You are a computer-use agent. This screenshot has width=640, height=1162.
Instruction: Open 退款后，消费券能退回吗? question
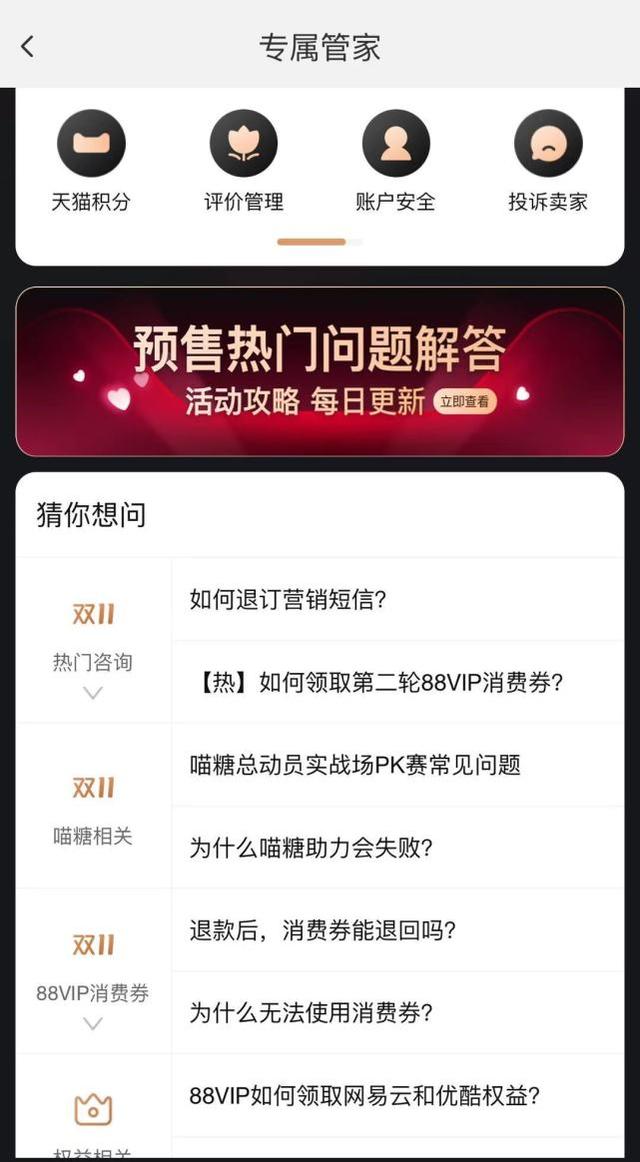pyautogui.click(x=323, y=930)
